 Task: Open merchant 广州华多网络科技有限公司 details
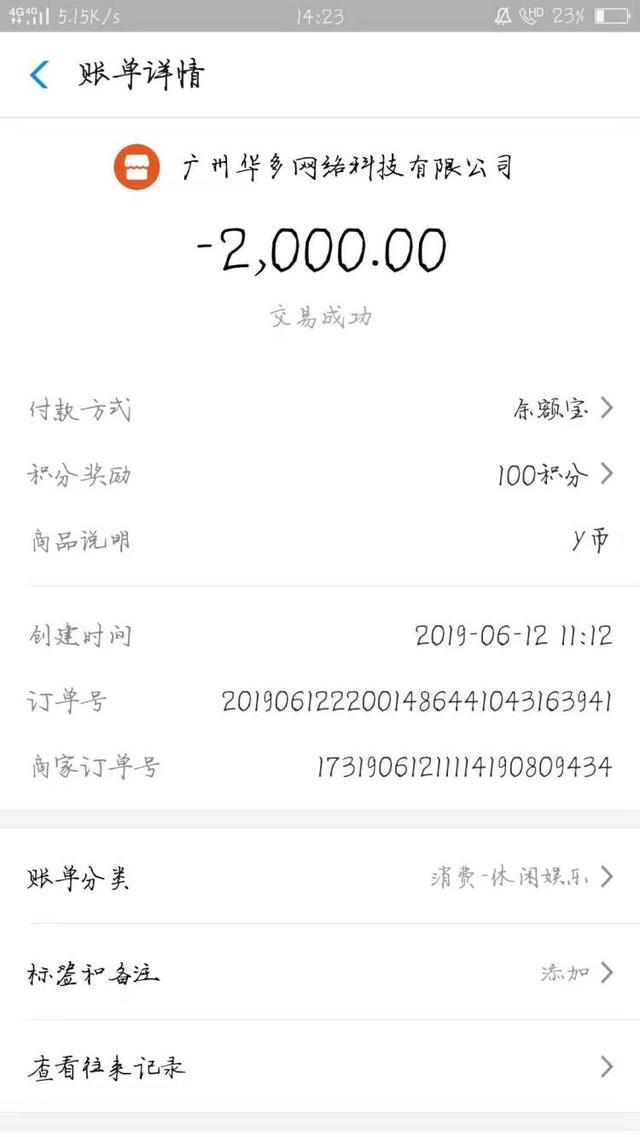click(318, 167)
